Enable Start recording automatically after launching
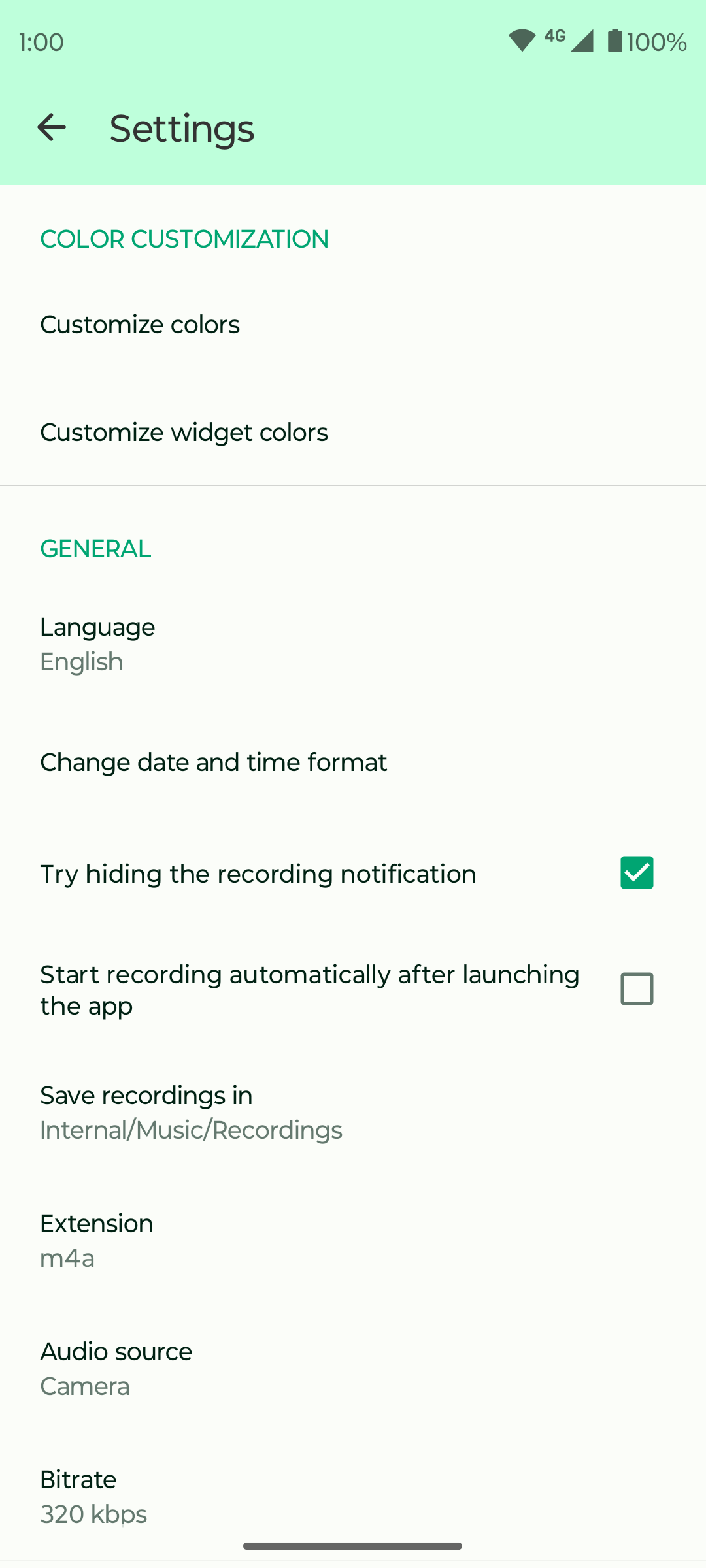706x1568 pixels. click(637, 989)
